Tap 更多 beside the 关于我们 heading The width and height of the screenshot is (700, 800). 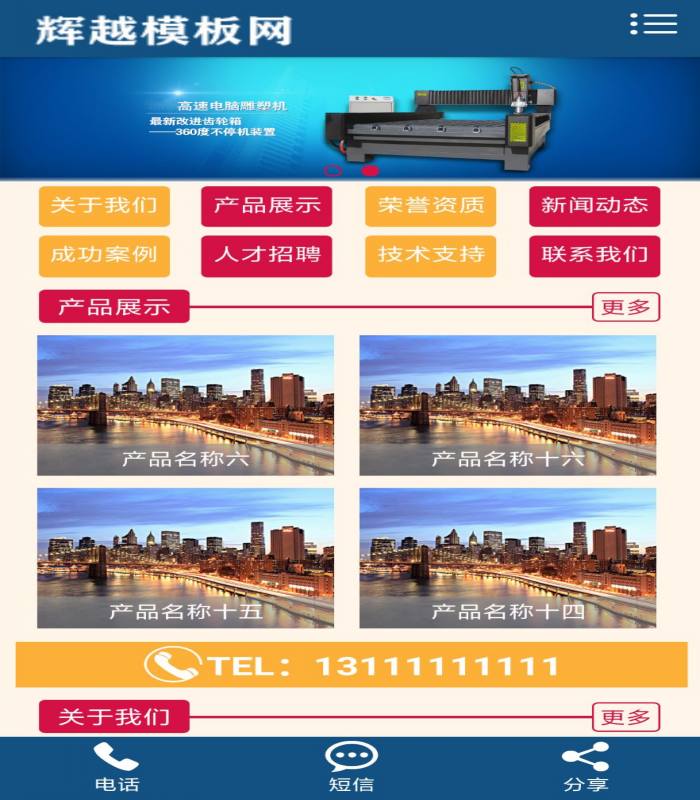point(626,717)
